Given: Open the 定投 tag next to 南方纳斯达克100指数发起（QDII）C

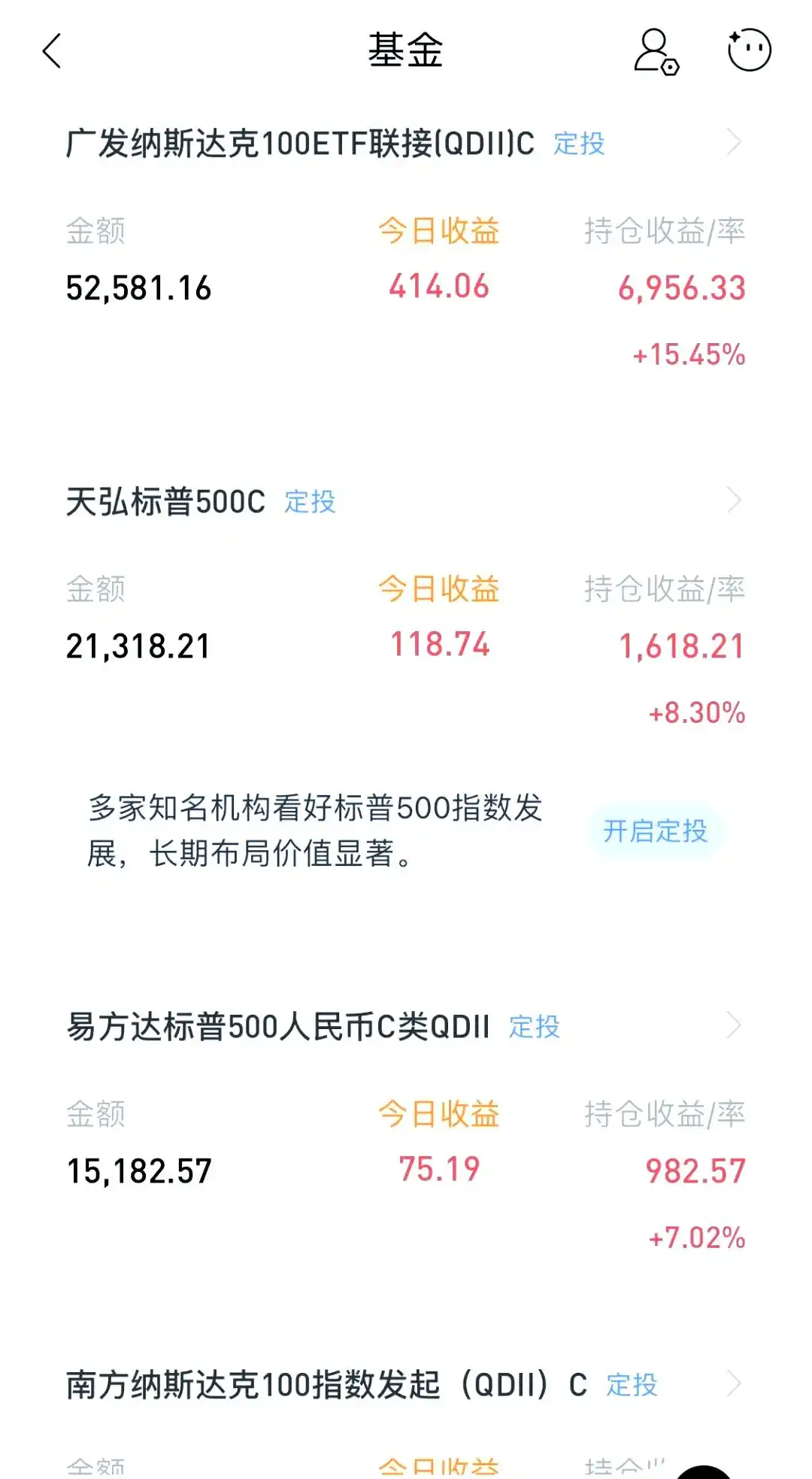Looking at the screenshot, I should click(x=632, y=1384).
